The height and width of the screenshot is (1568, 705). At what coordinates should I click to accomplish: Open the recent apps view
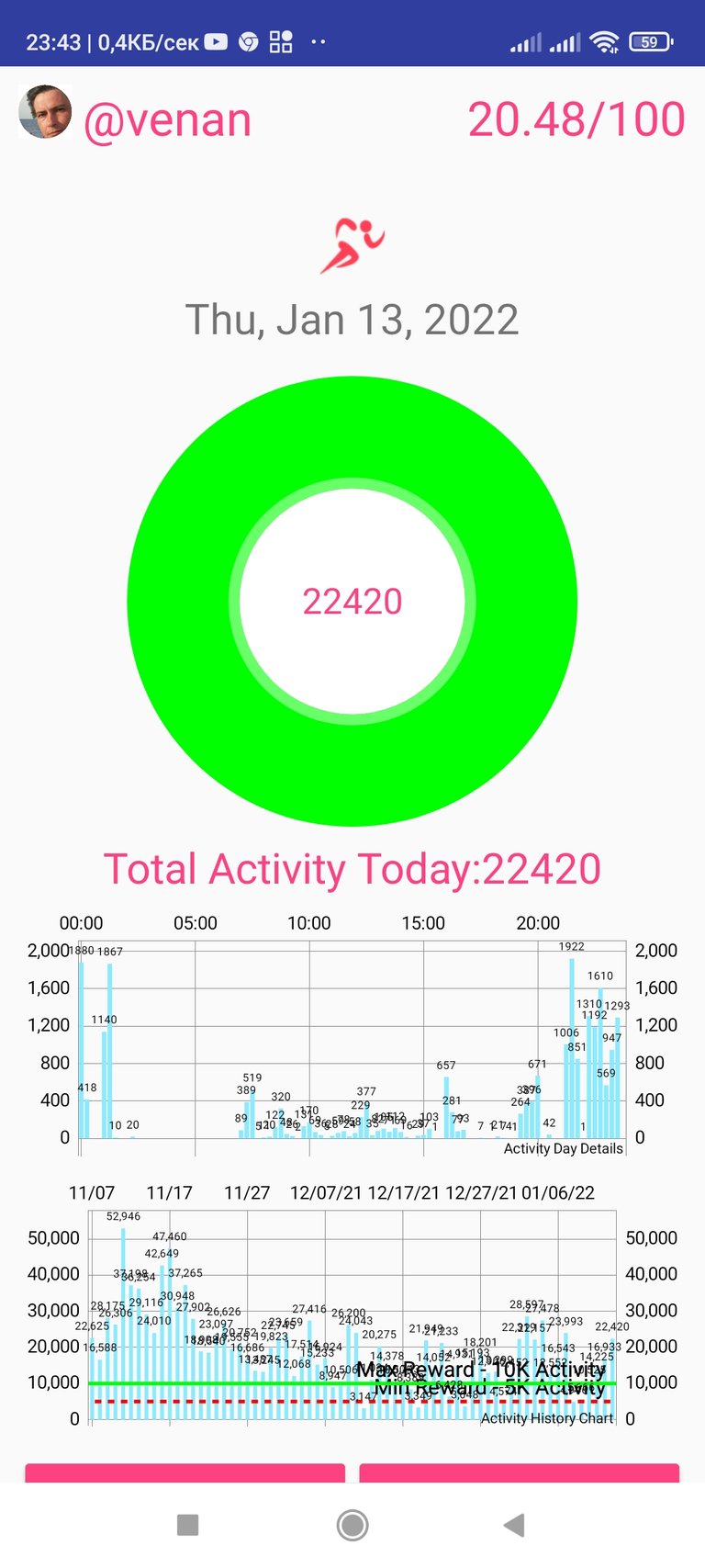tap(188, 1526)
